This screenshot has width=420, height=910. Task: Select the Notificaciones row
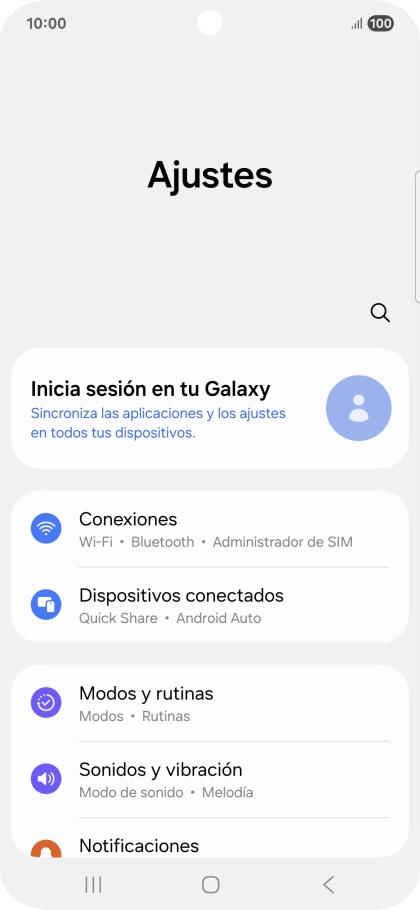tap(210, 838)
